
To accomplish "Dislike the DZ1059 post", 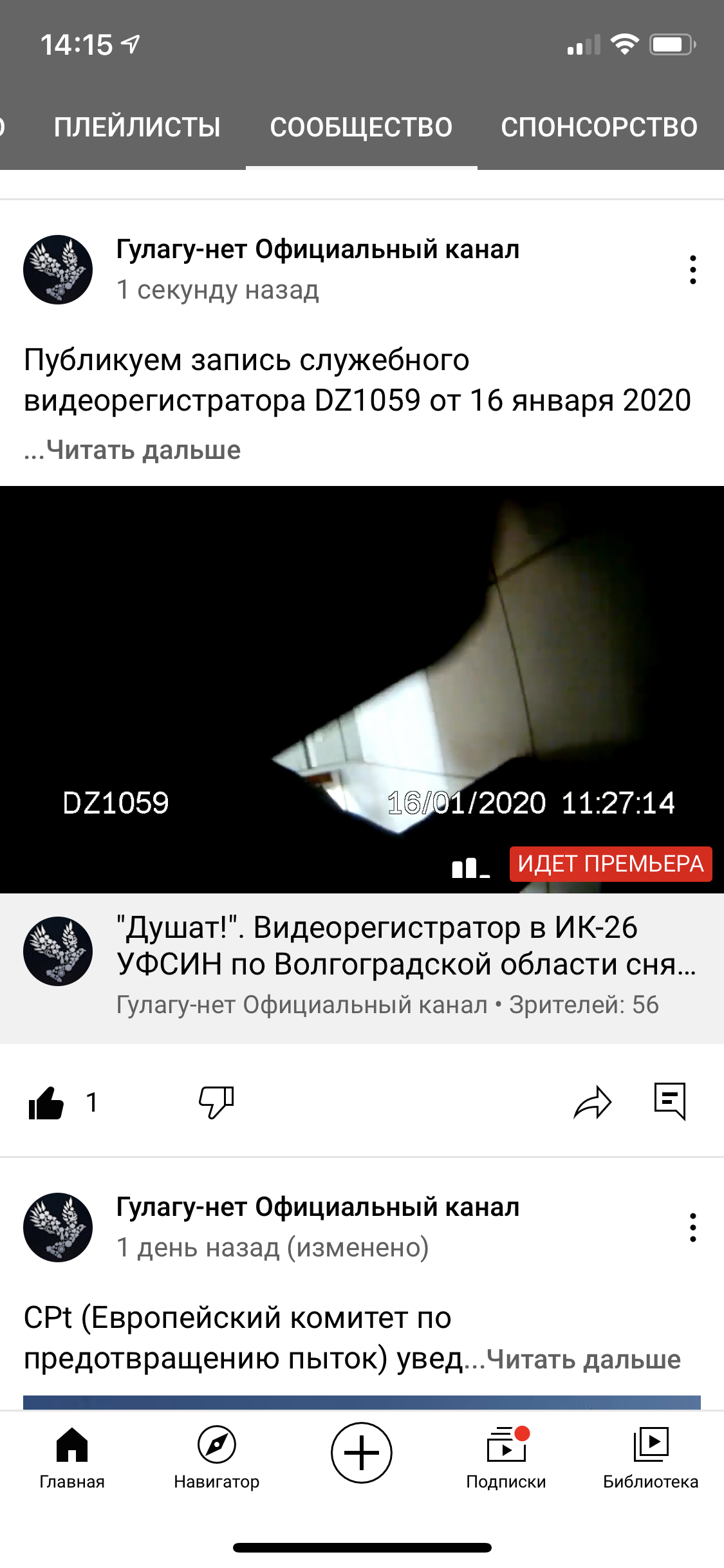I will click(216, 1103).
